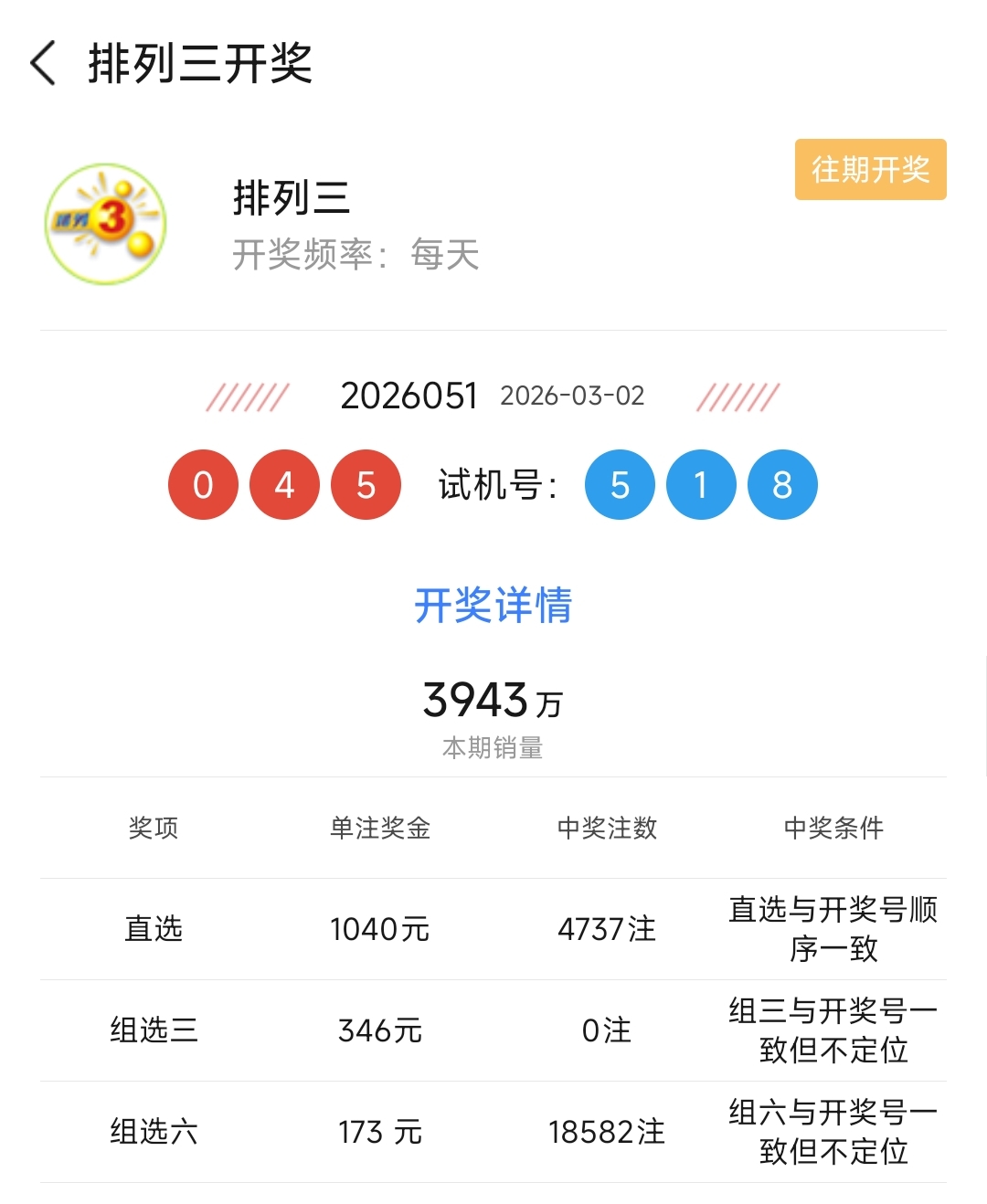
Task: Tap the blue test number ball 5
Action: 620,485
